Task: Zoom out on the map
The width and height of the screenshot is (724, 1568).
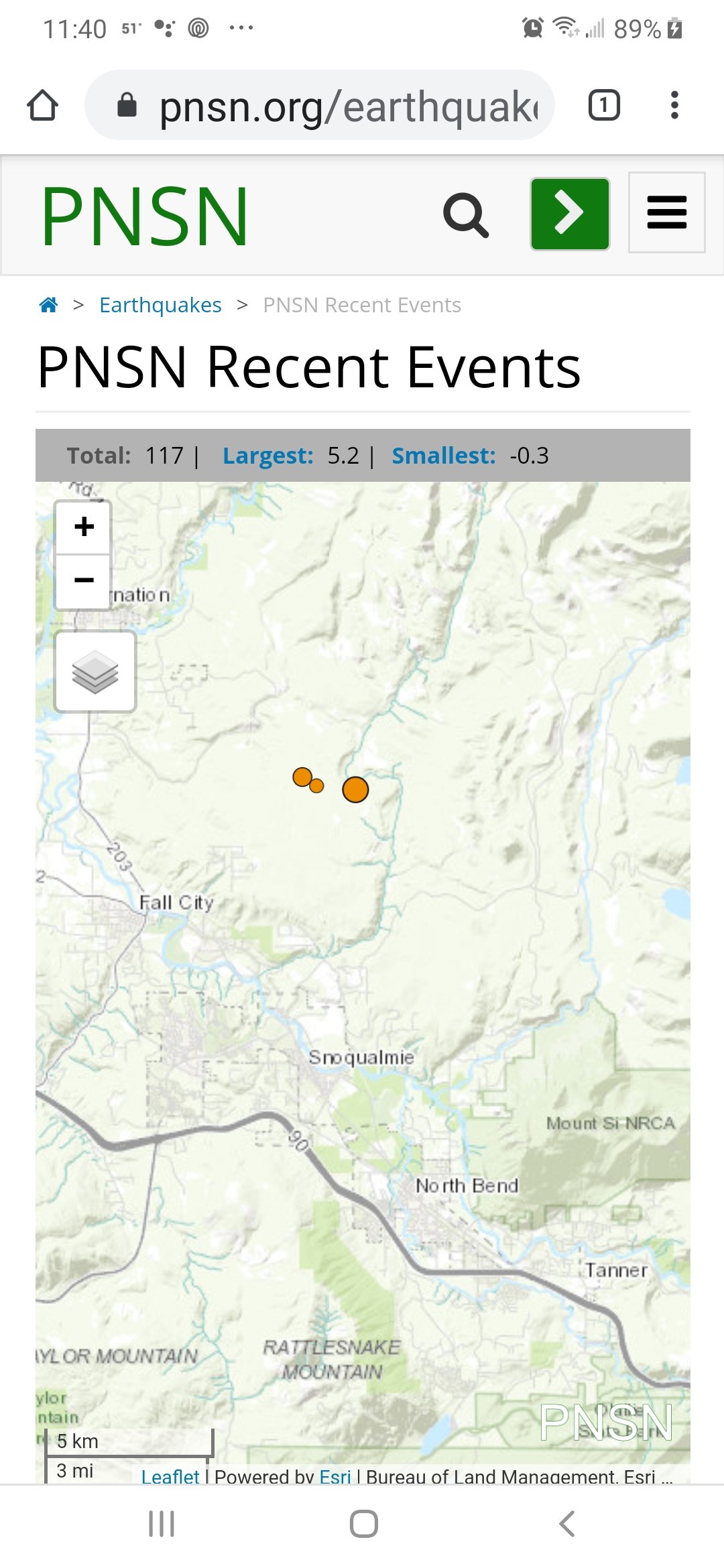Action: [84, 580]
